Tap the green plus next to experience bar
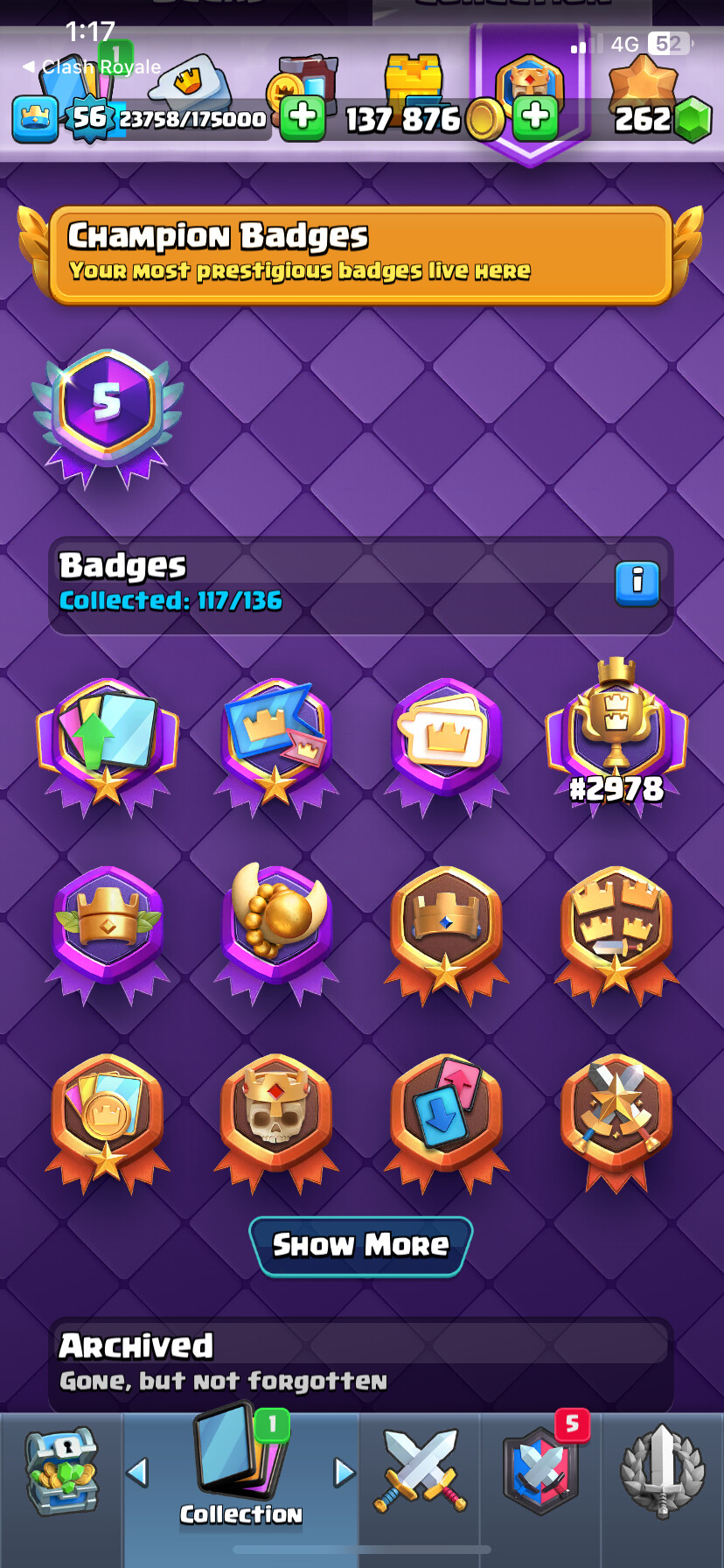The image size is (724, 1568). [x=303, y=118]
